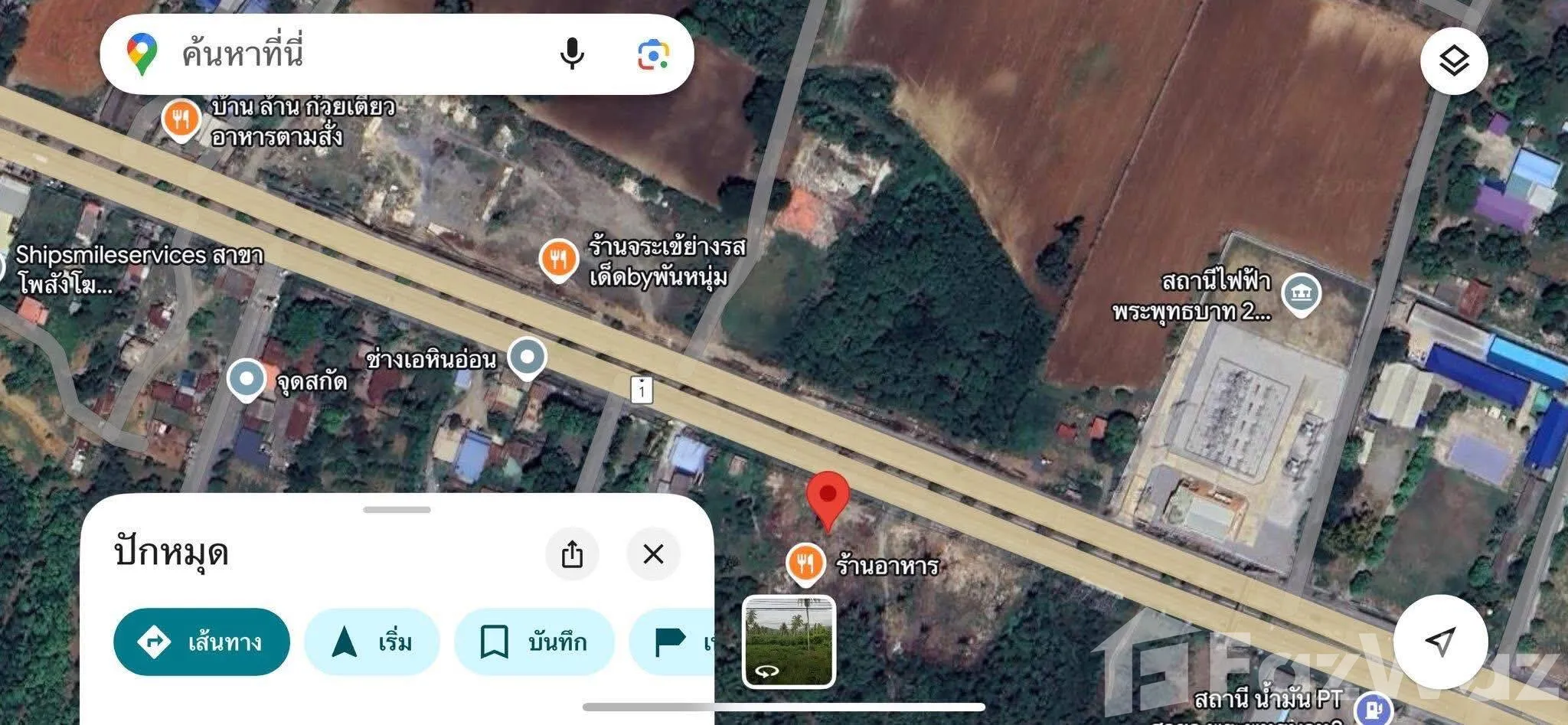Open Google Lens camera search

click(x=653, y=54)
